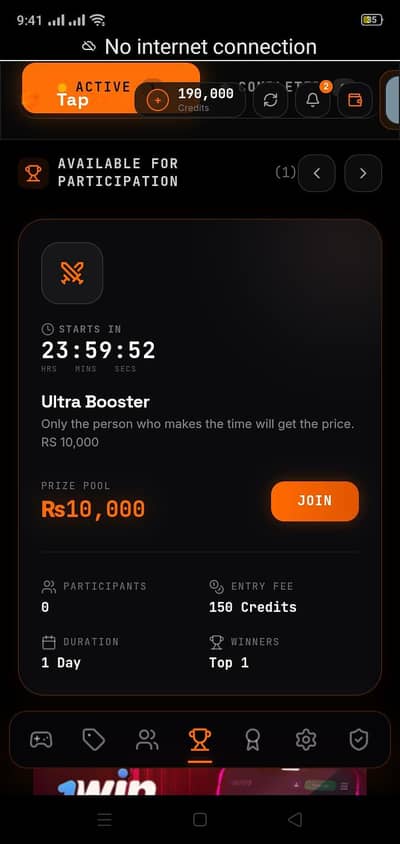Viewport: 400px width, 844px height.
Task: Go to the system home screen
Action: click(x=200, y=819)
